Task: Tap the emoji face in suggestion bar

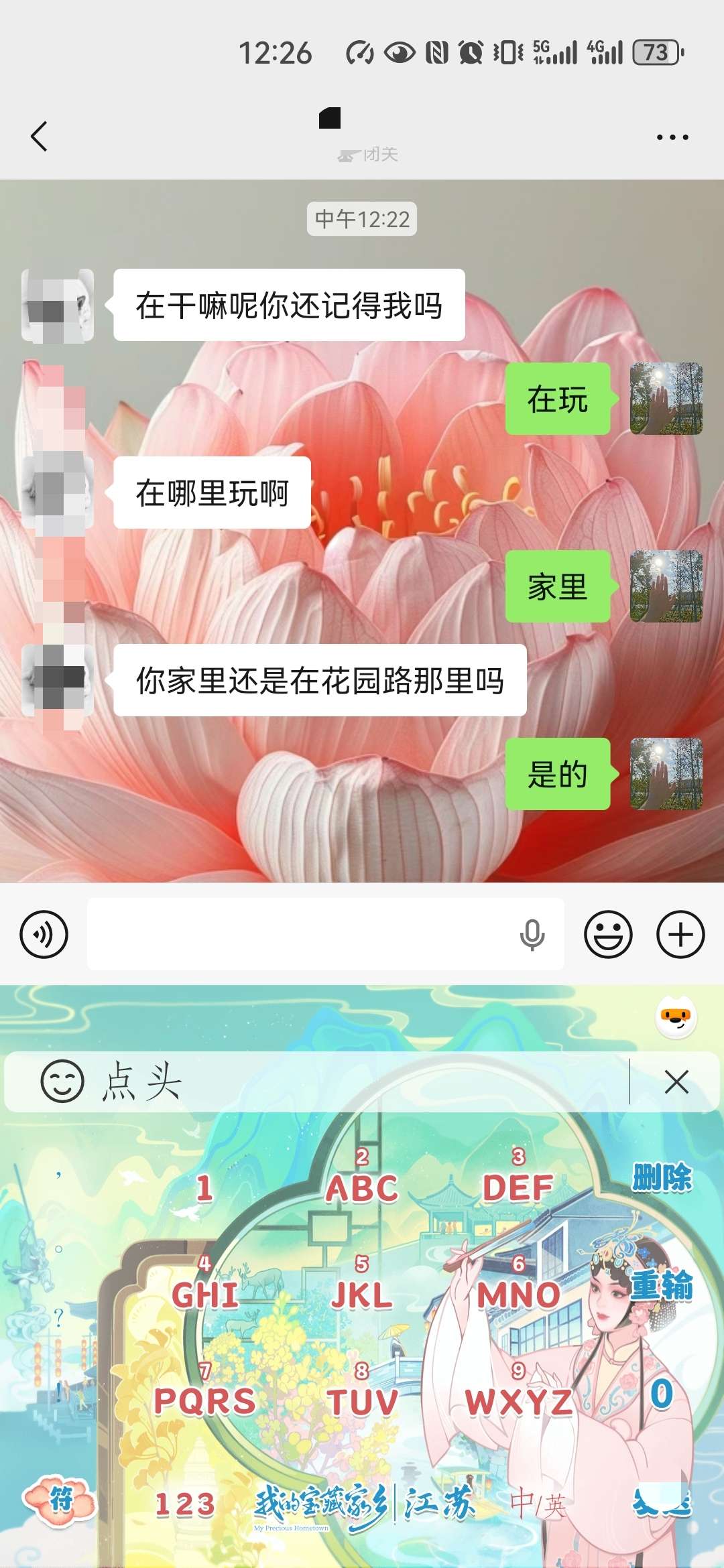Action: [x=62, y=1082]
